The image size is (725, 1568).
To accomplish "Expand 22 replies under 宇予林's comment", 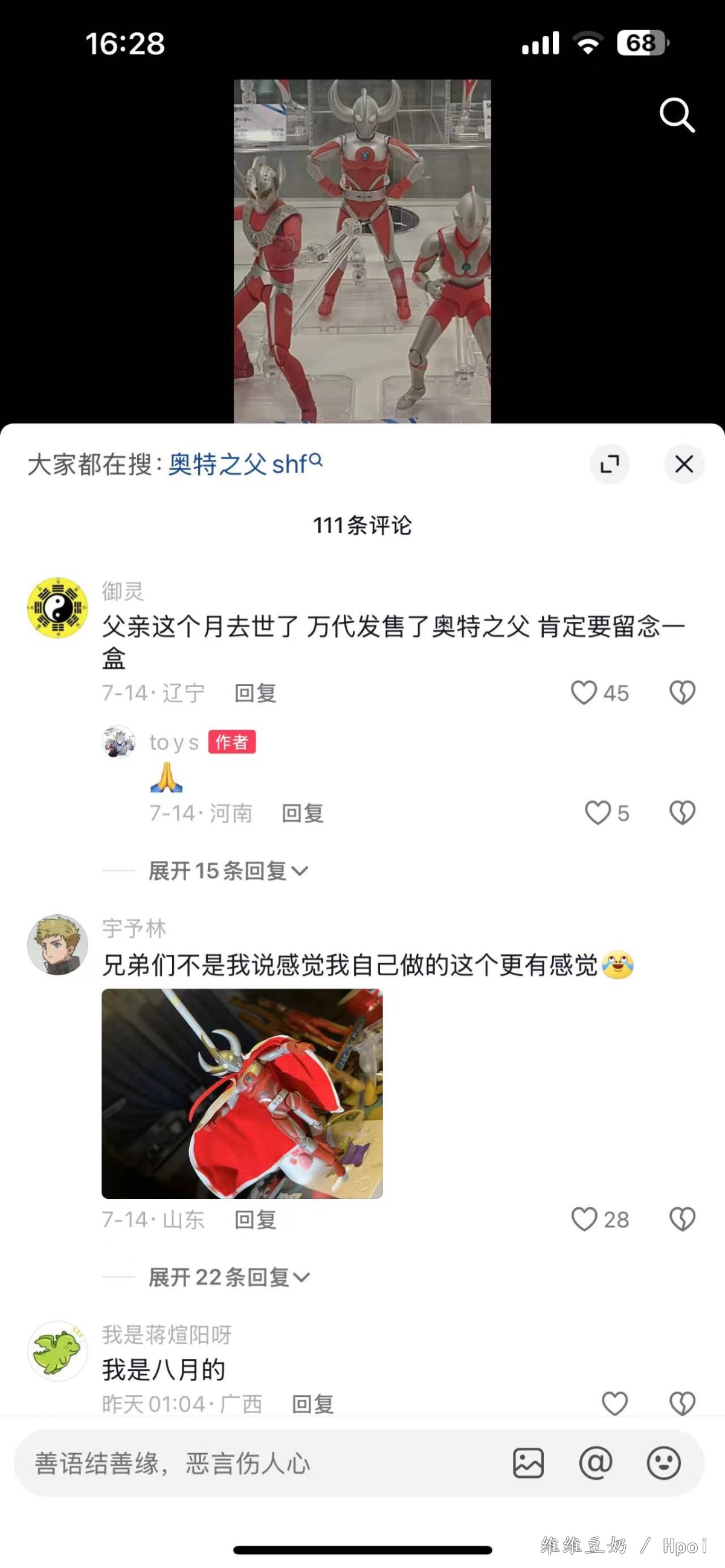I will point(230,1277).
